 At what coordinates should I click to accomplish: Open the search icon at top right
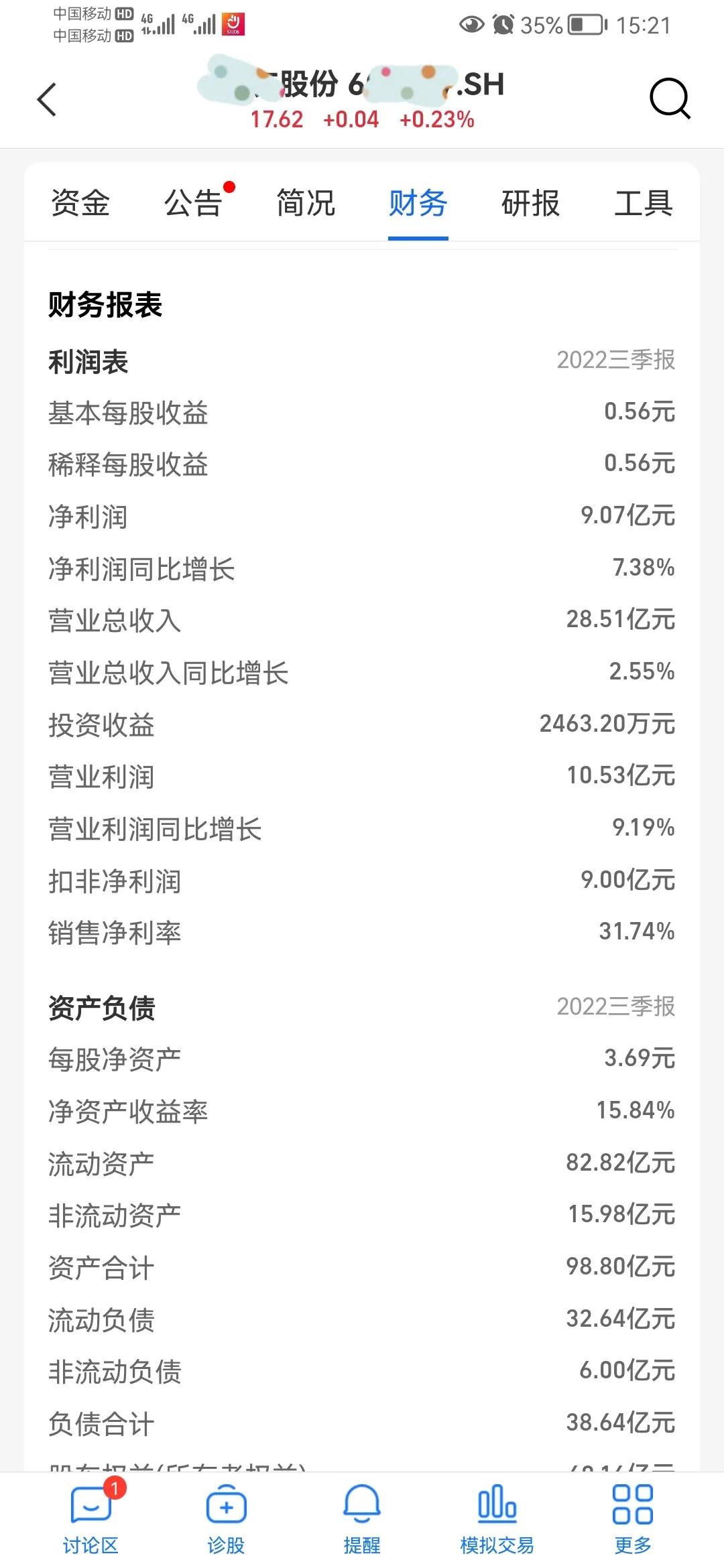point(670,99)
